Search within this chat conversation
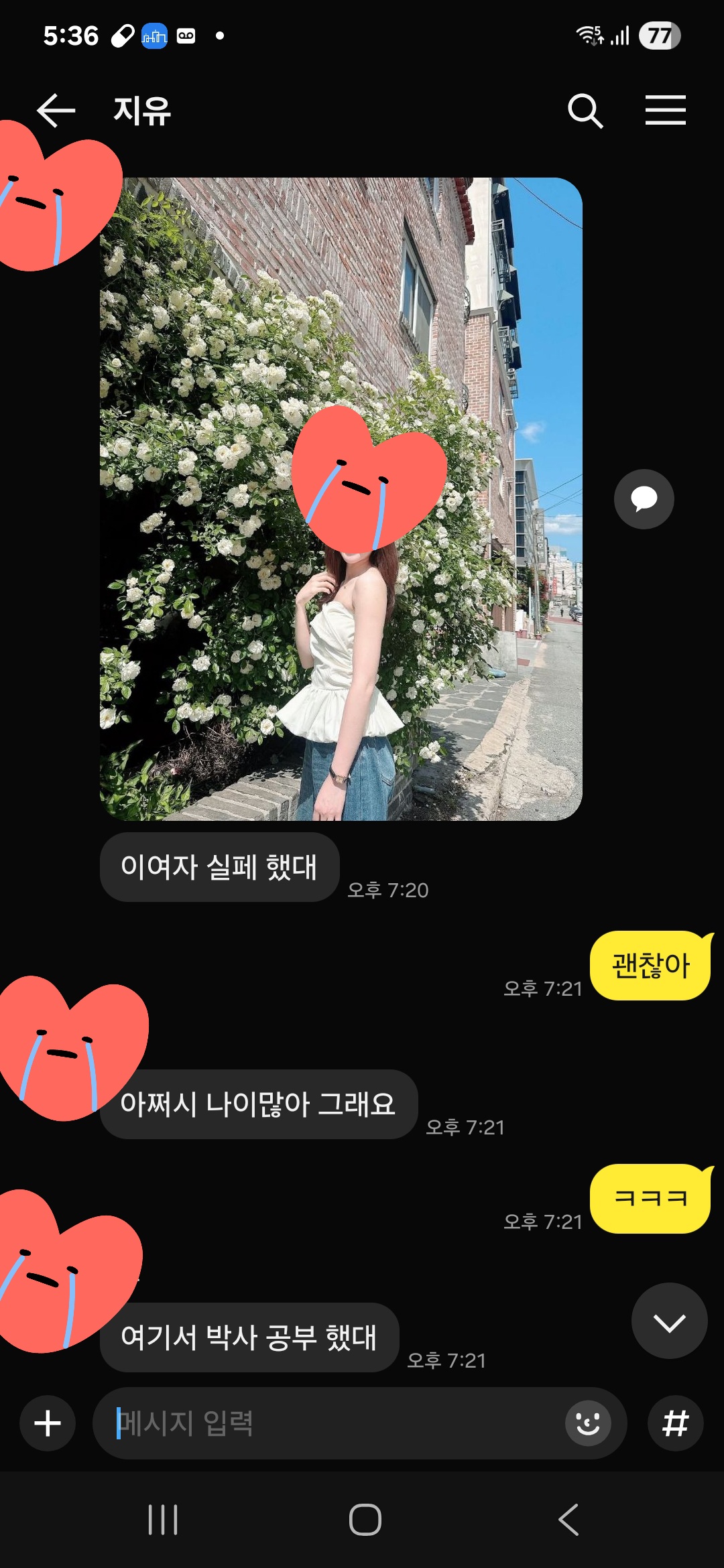The height and width of the screenshot is (1568, 724). point(585,111)
